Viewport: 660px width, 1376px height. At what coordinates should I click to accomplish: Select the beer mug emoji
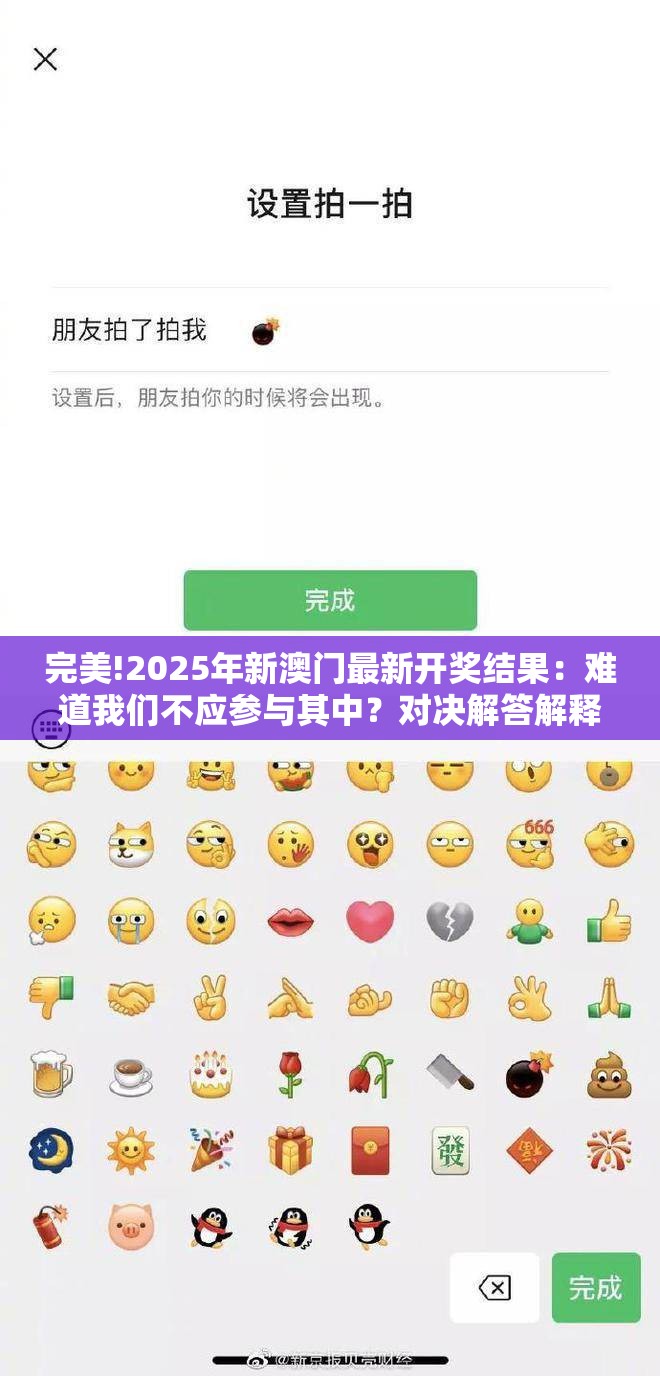coord(51,1074)
